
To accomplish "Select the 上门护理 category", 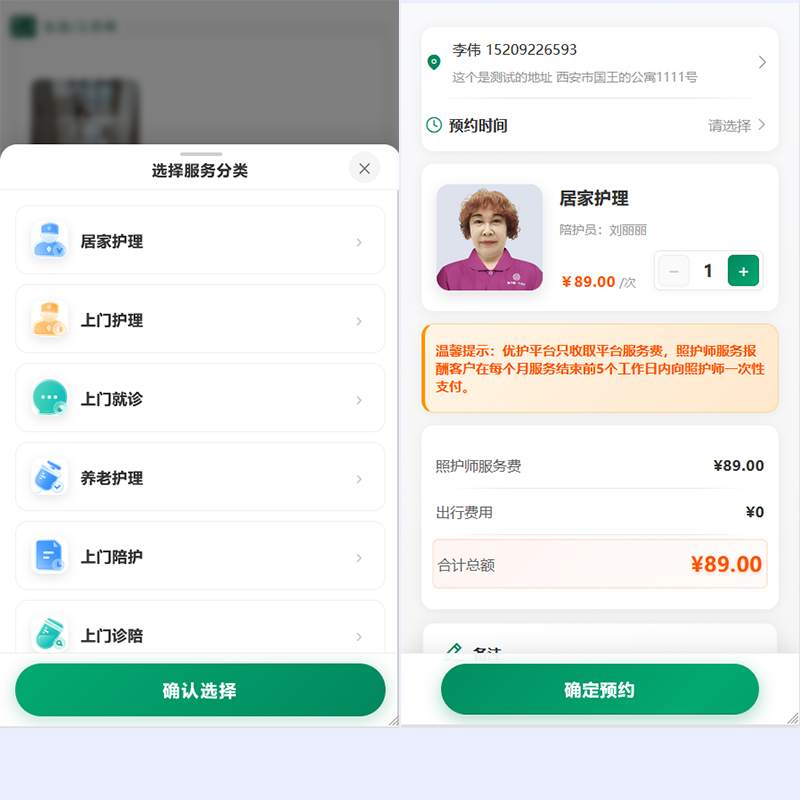I will click(200, 320).
